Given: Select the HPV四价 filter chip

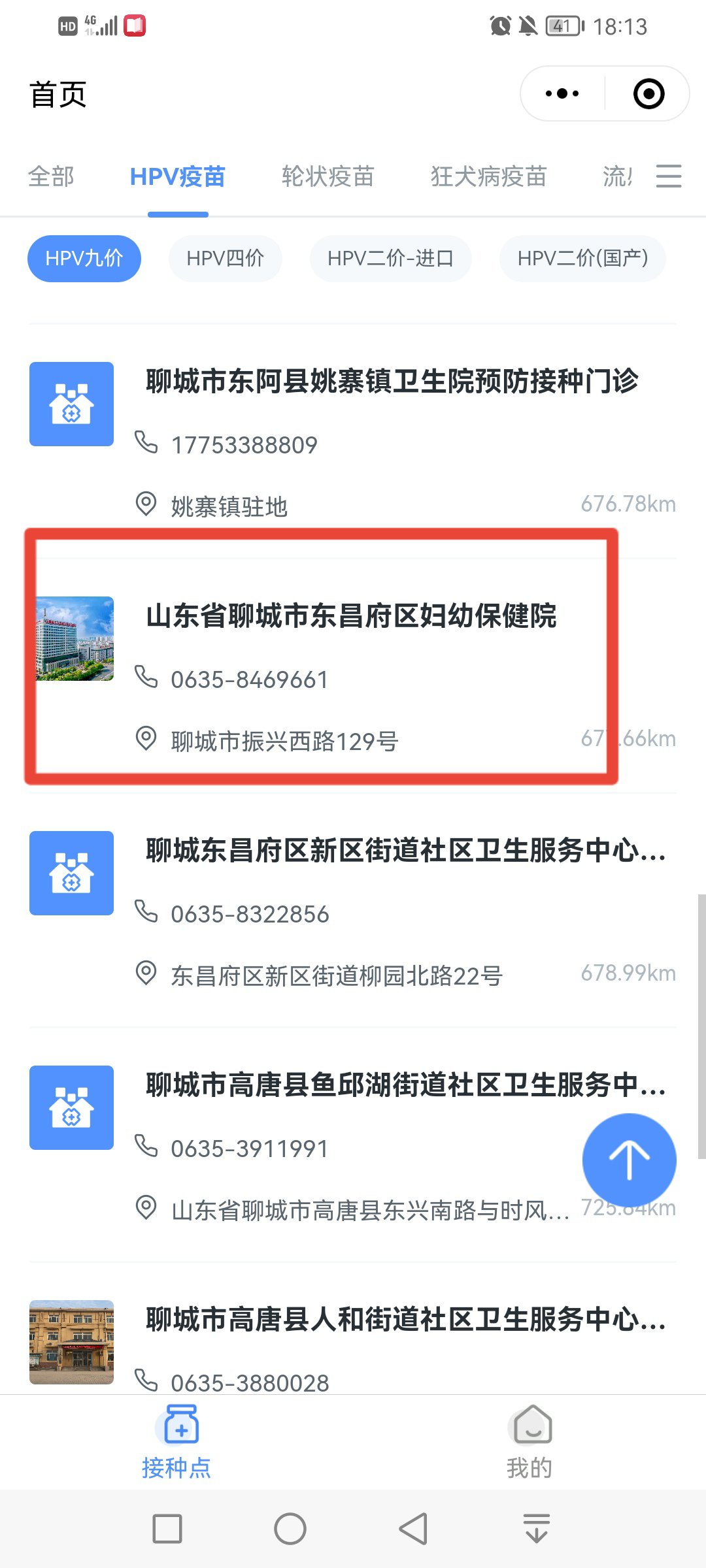Looking at the screenshot, I should pos(225,258).
